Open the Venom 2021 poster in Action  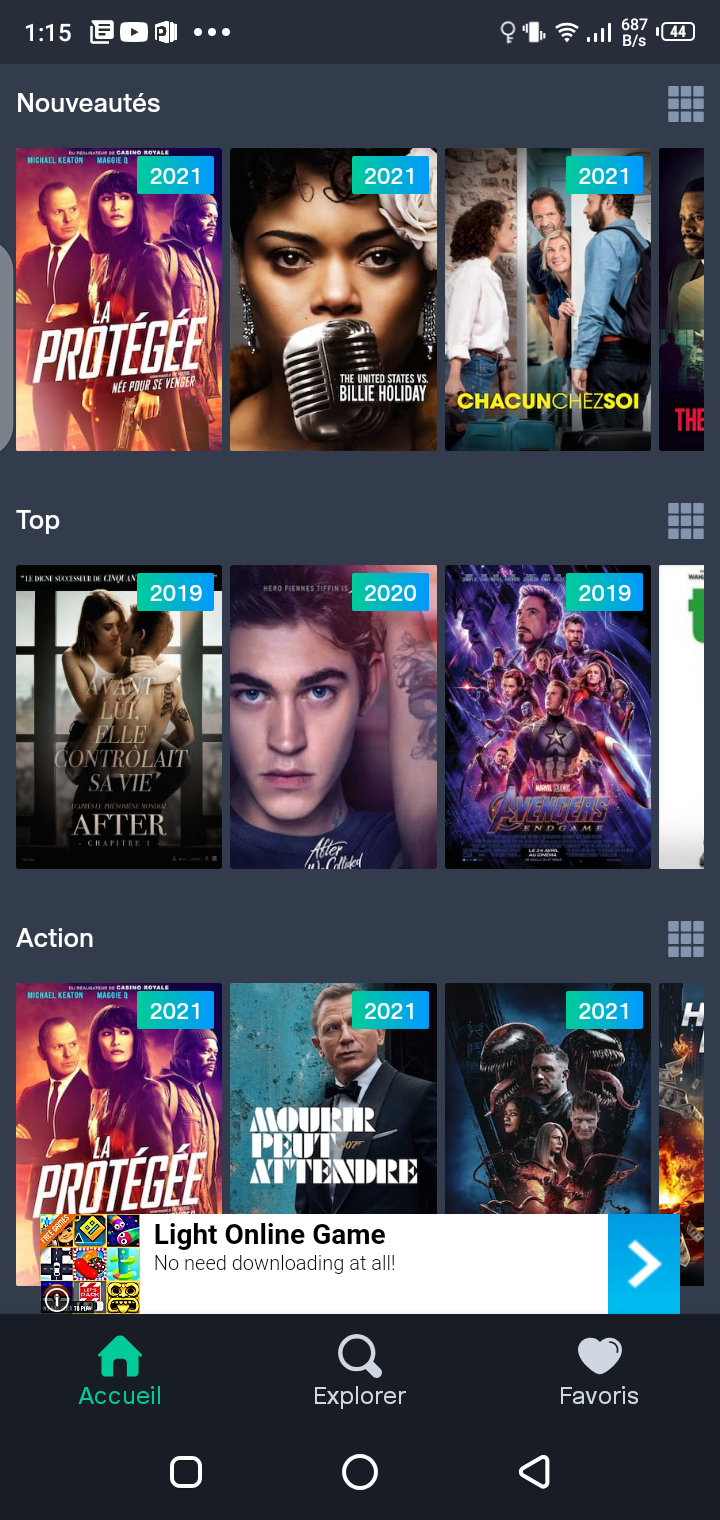548,1100
